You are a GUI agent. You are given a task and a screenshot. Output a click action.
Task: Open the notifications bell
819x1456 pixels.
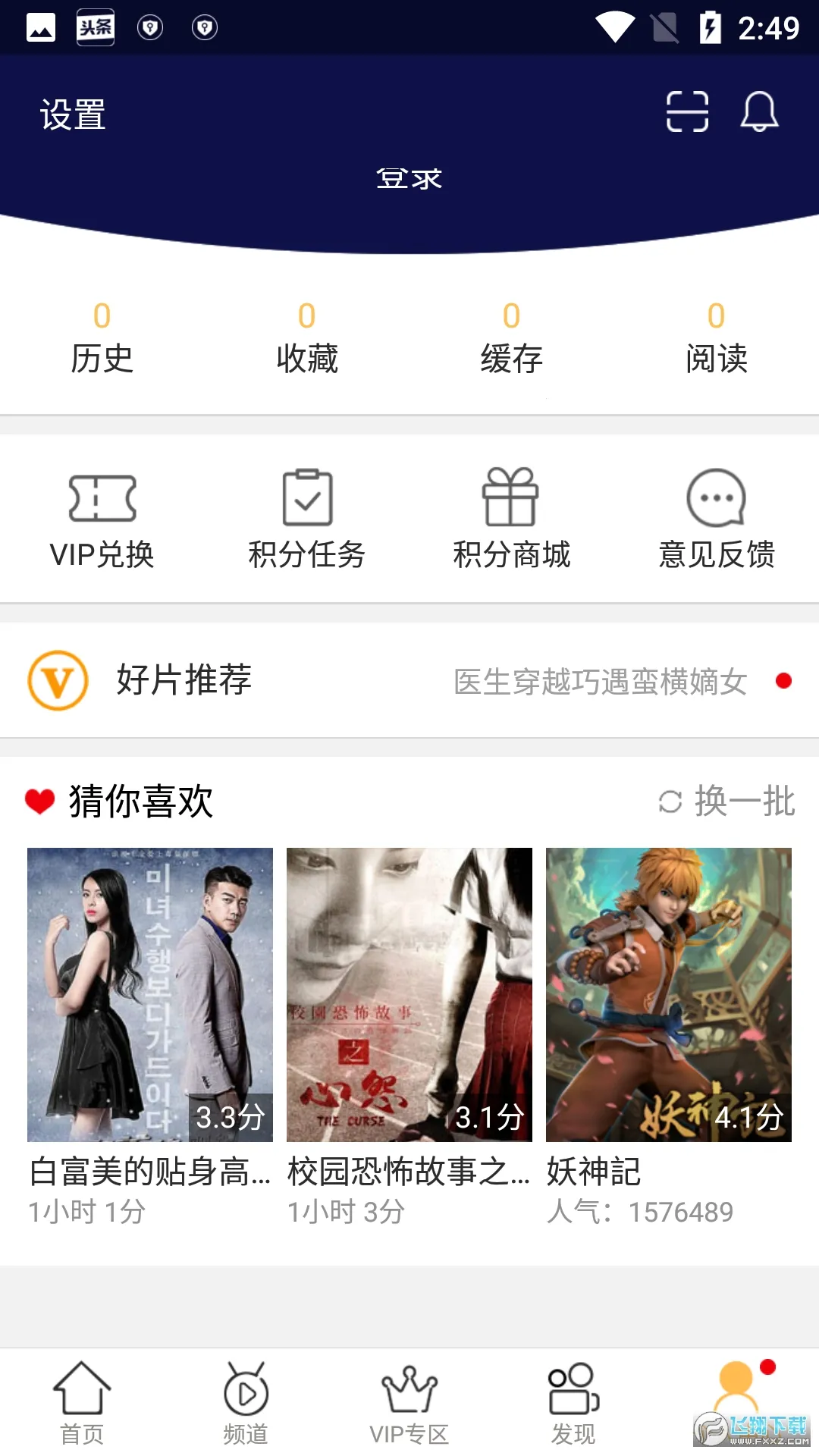pyautogui.click(x=759, y=112)
